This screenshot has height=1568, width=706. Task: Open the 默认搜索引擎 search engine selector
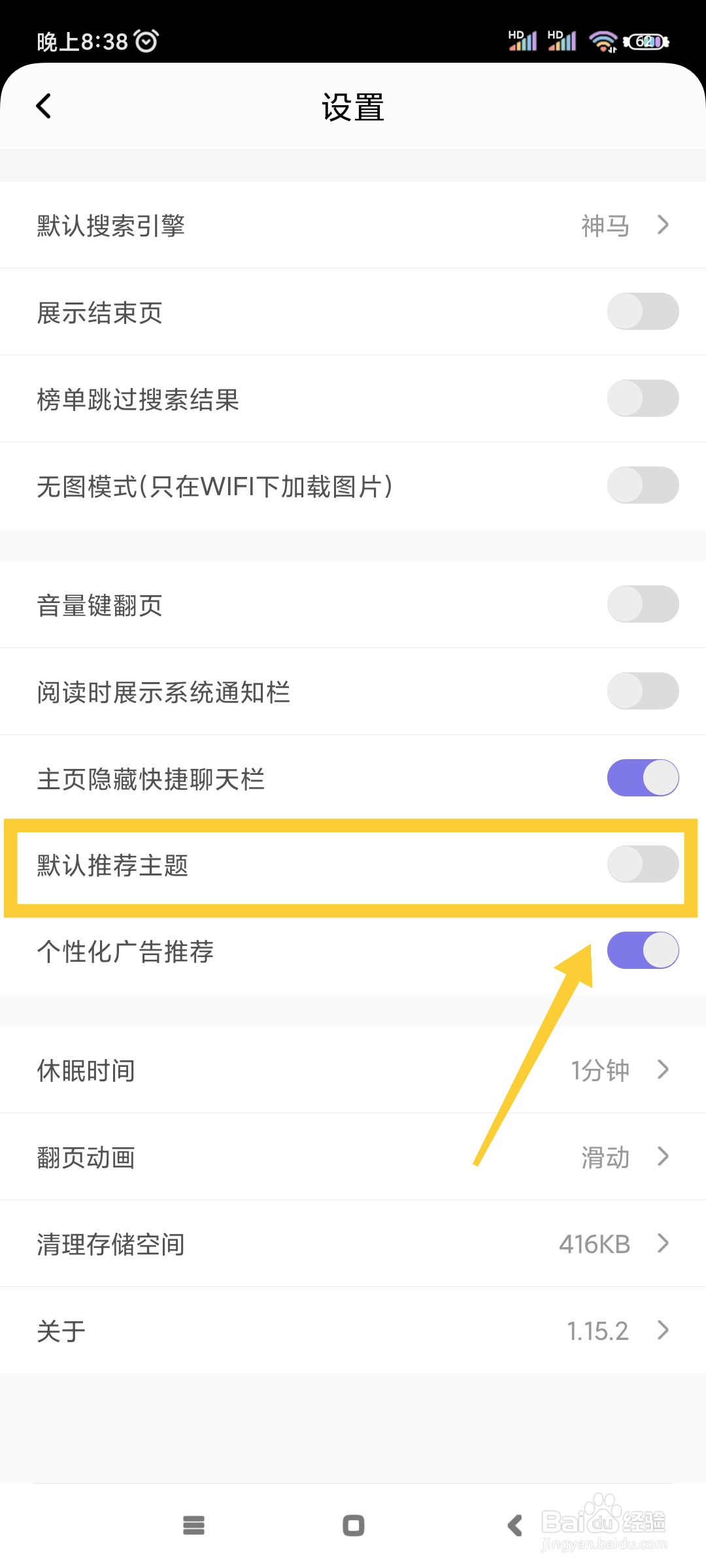click(353, 225)
